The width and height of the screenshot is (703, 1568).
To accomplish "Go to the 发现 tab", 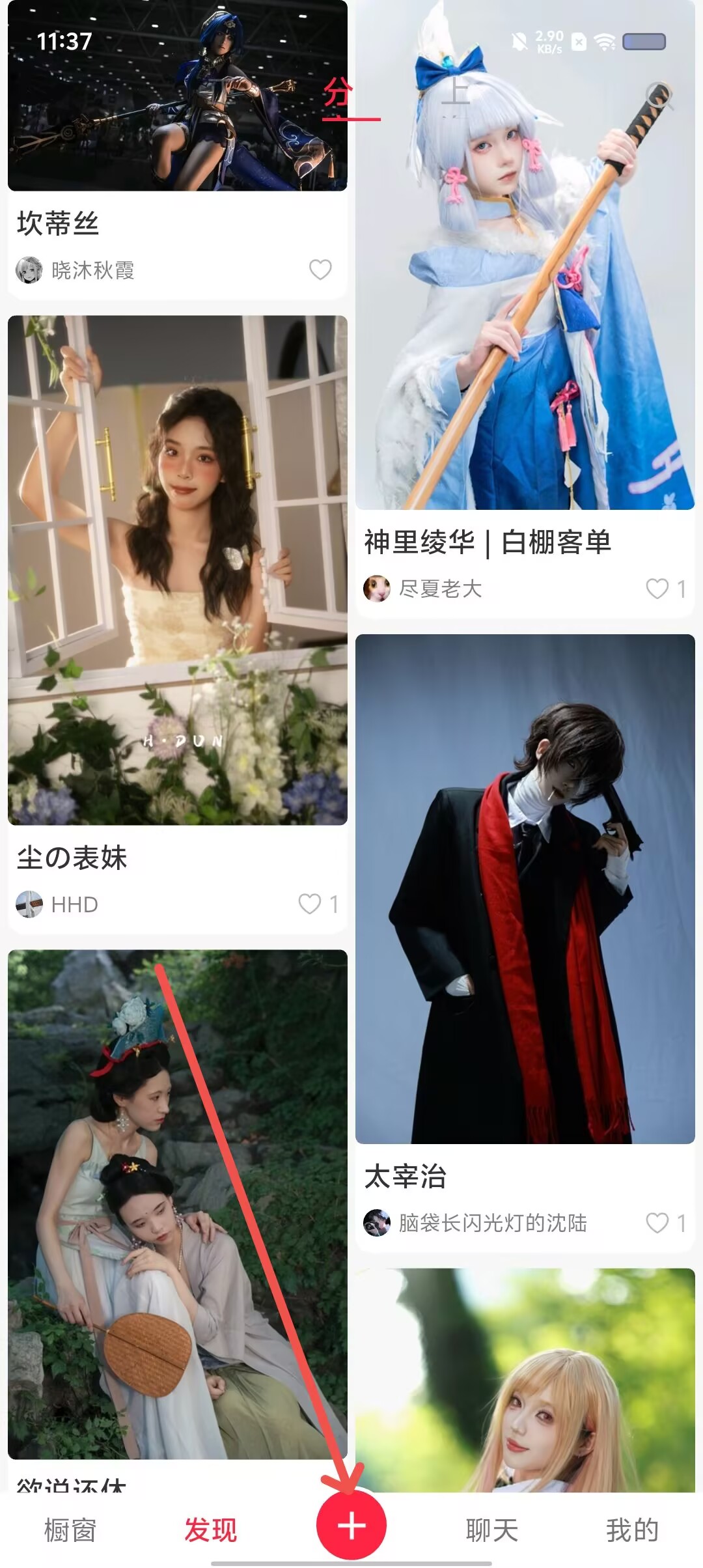I will (x=210, y=1530).
